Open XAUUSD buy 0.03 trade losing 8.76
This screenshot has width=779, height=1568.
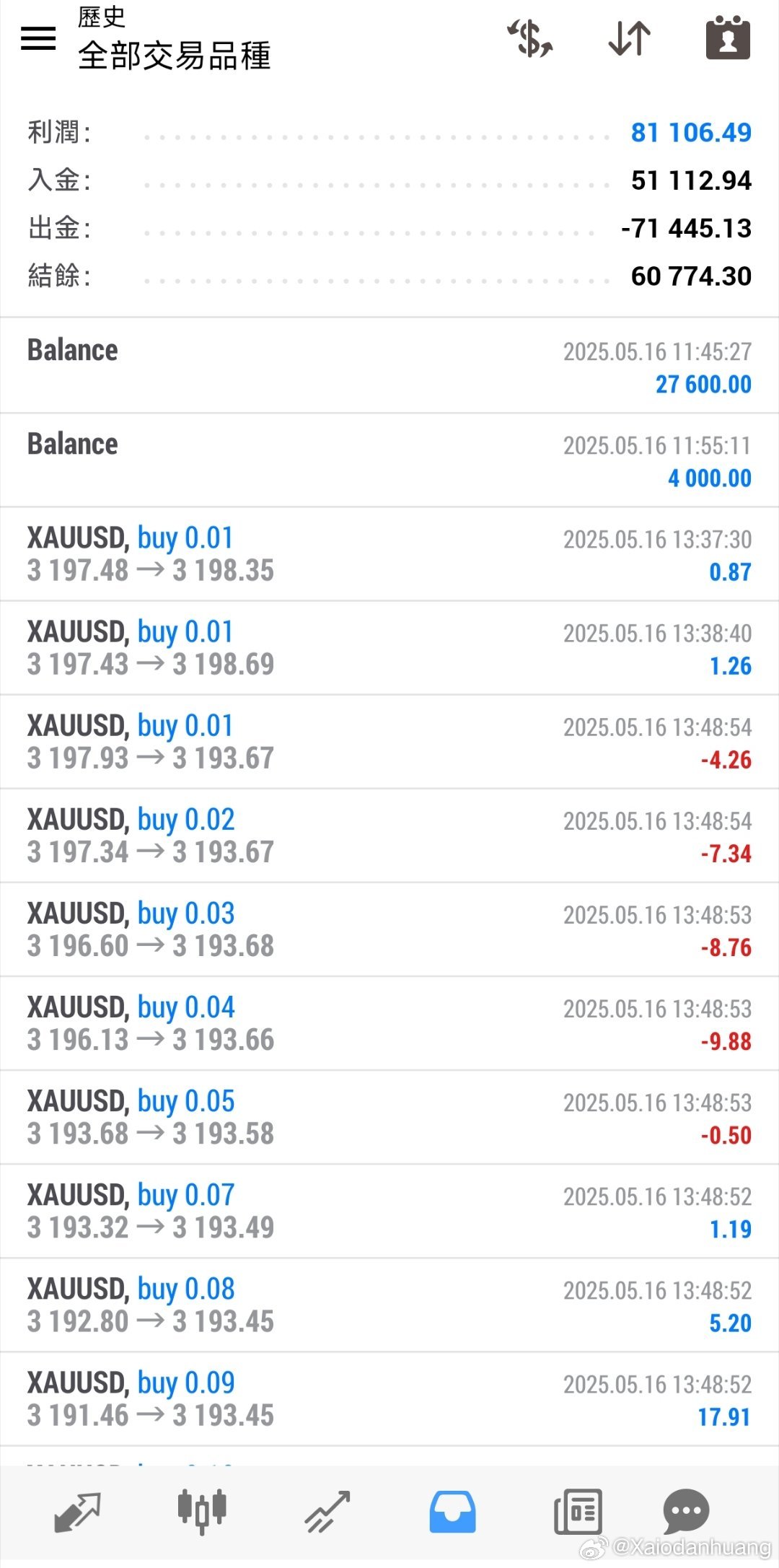click(389, 929)
